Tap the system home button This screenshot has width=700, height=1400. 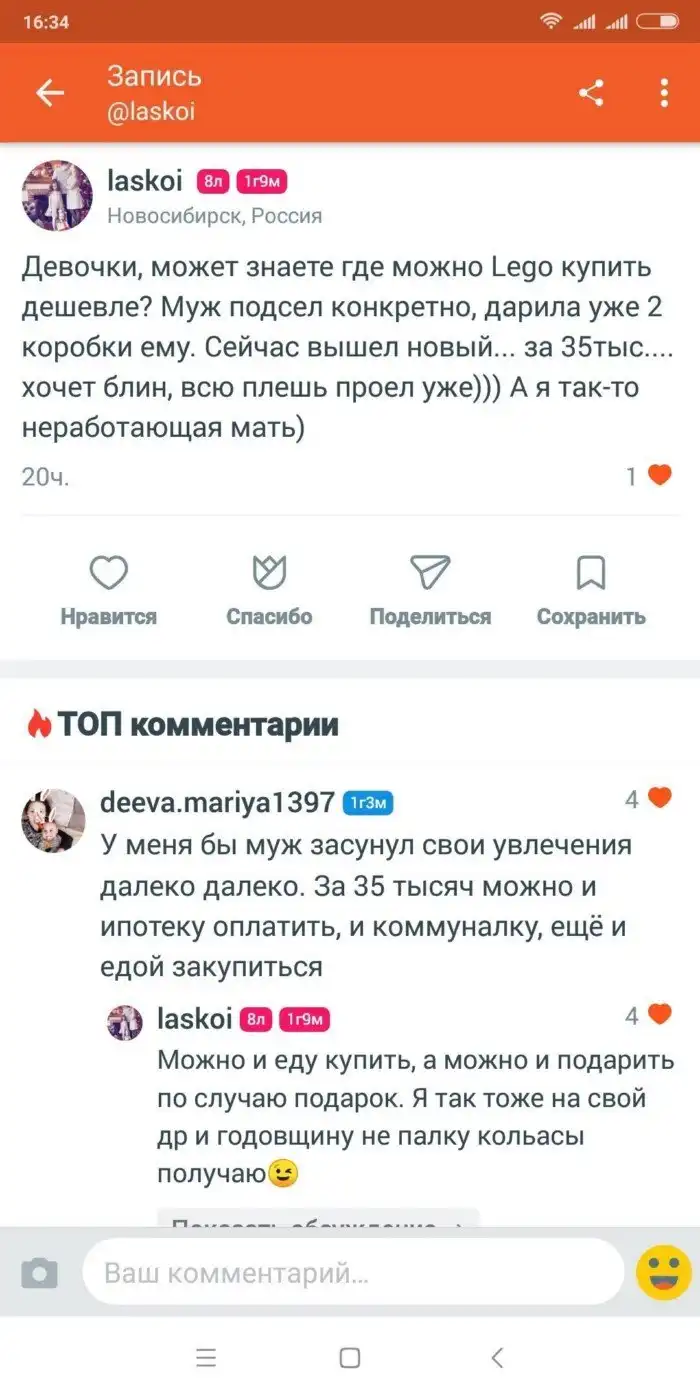tap(349, 1358)
